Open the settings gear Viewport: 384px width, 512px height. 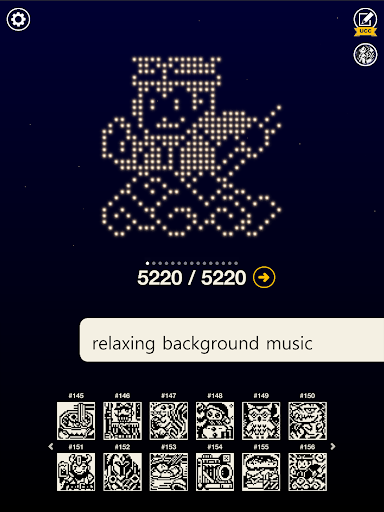[x=18, y=20]
